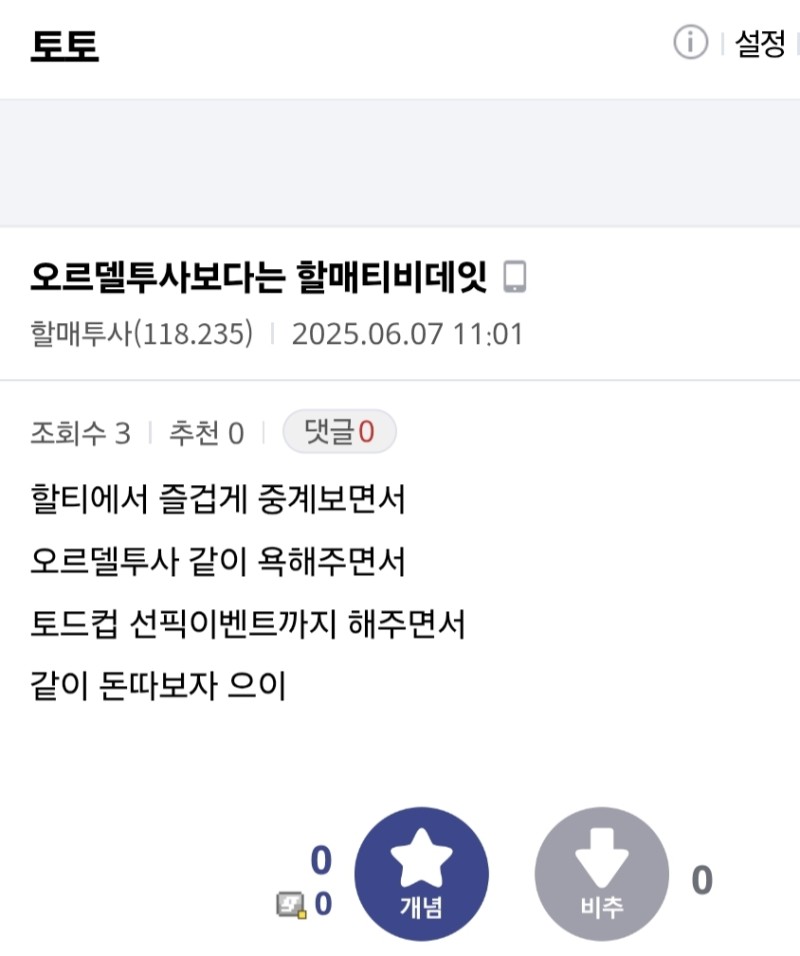Open the gallery info icon
This screenshot has width=800, height=956.
point(690,43)
